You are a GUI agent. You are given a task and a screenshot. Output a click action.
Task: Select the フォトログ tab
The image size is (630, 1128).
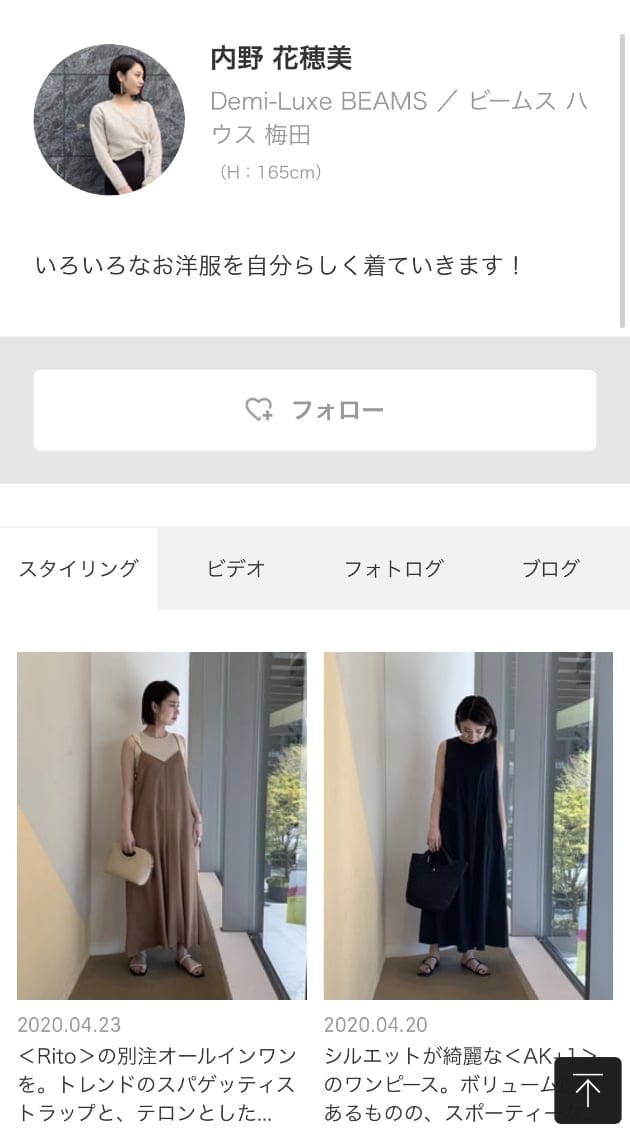[x=393, y=569]
